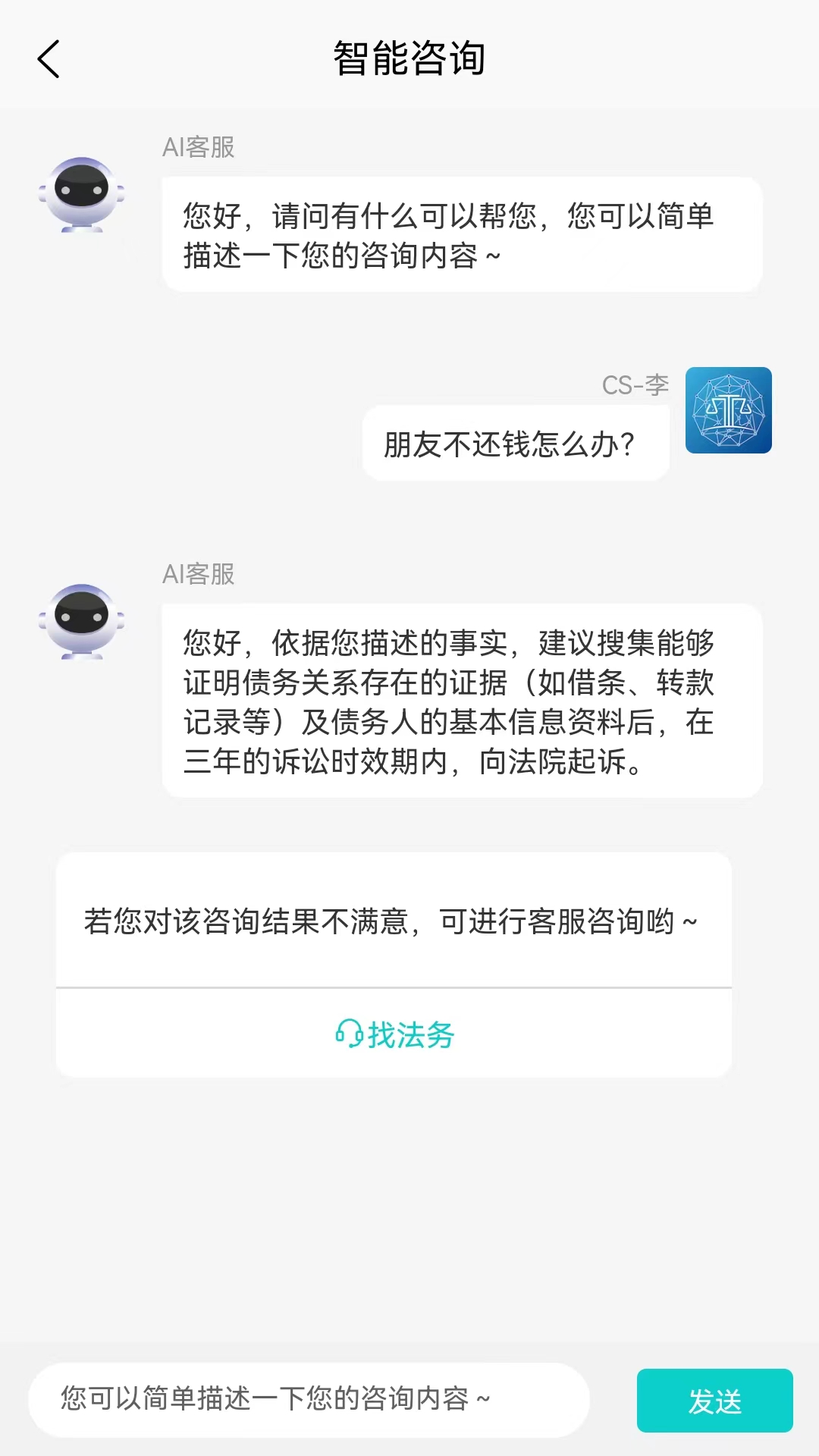Go back from 智能咨询 screen
Image resolution: width=819 pixels, height=1456 pixels.
49,59
